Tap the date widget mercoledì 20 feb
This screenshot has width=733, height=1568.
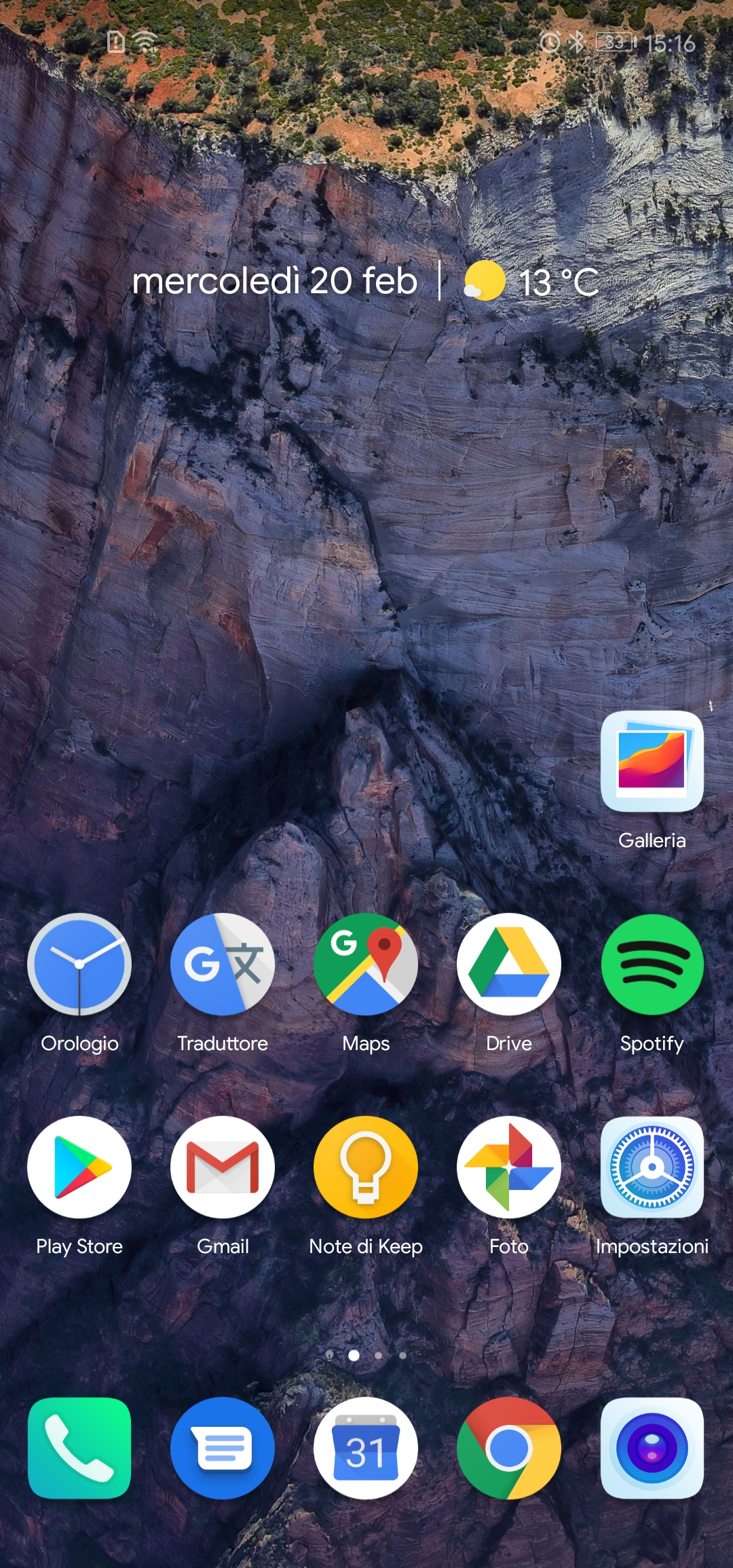click(x=275, y=281)
